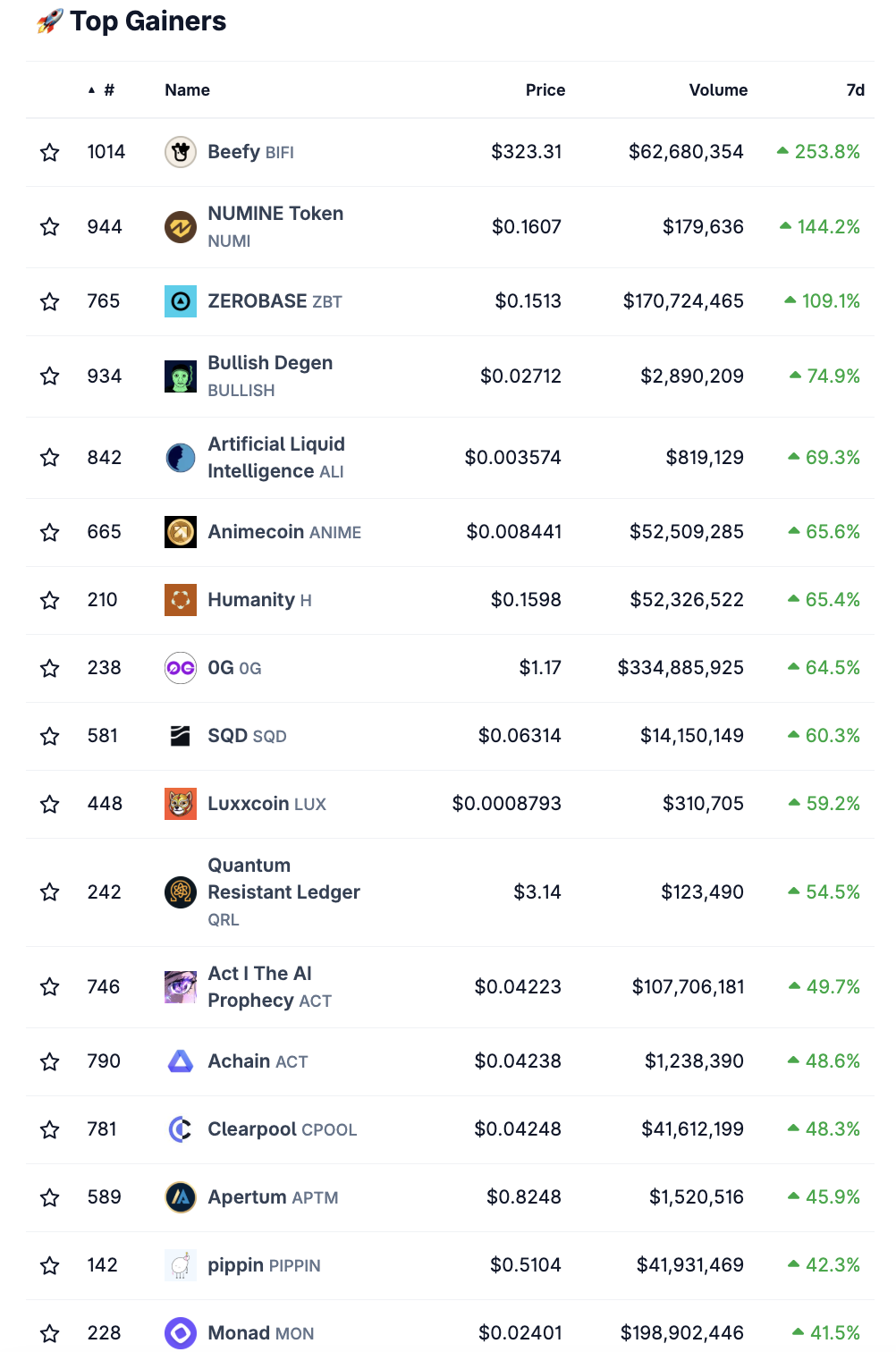896x1352 pixels.
Task: Open NUMINE Token coin details
Action: click(x=275, y=215)
